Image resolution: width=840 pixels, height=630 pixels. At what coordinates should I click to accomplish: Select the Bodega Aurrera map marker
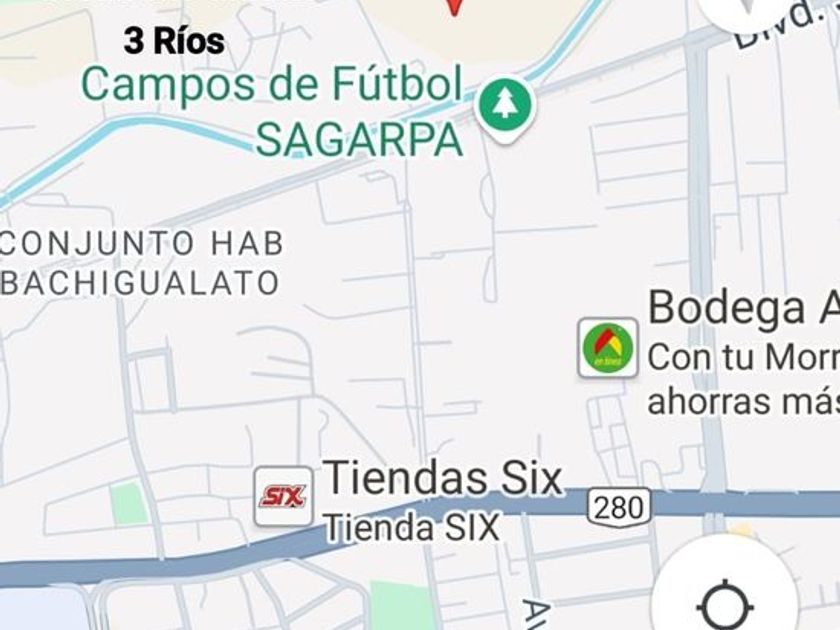point(607,348)
